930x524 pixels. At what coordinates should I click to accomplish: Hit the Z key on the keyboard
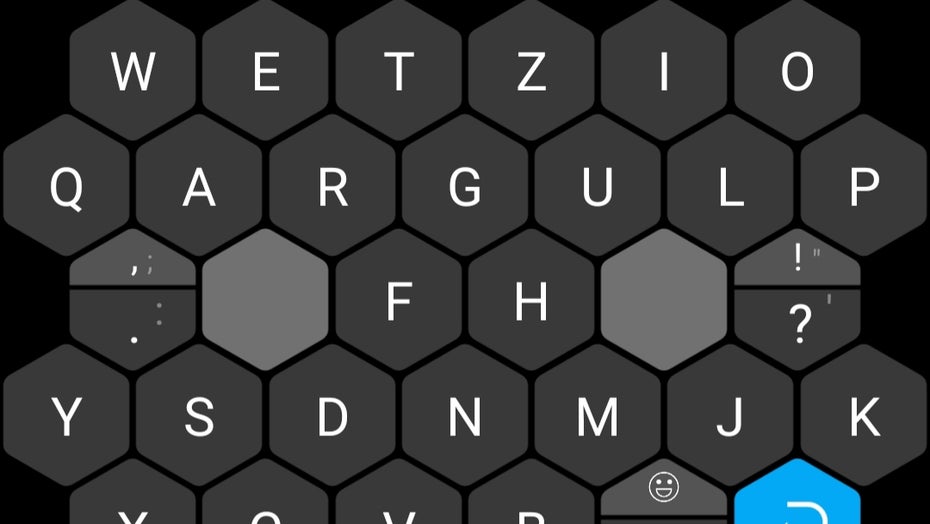click(531, 72)
